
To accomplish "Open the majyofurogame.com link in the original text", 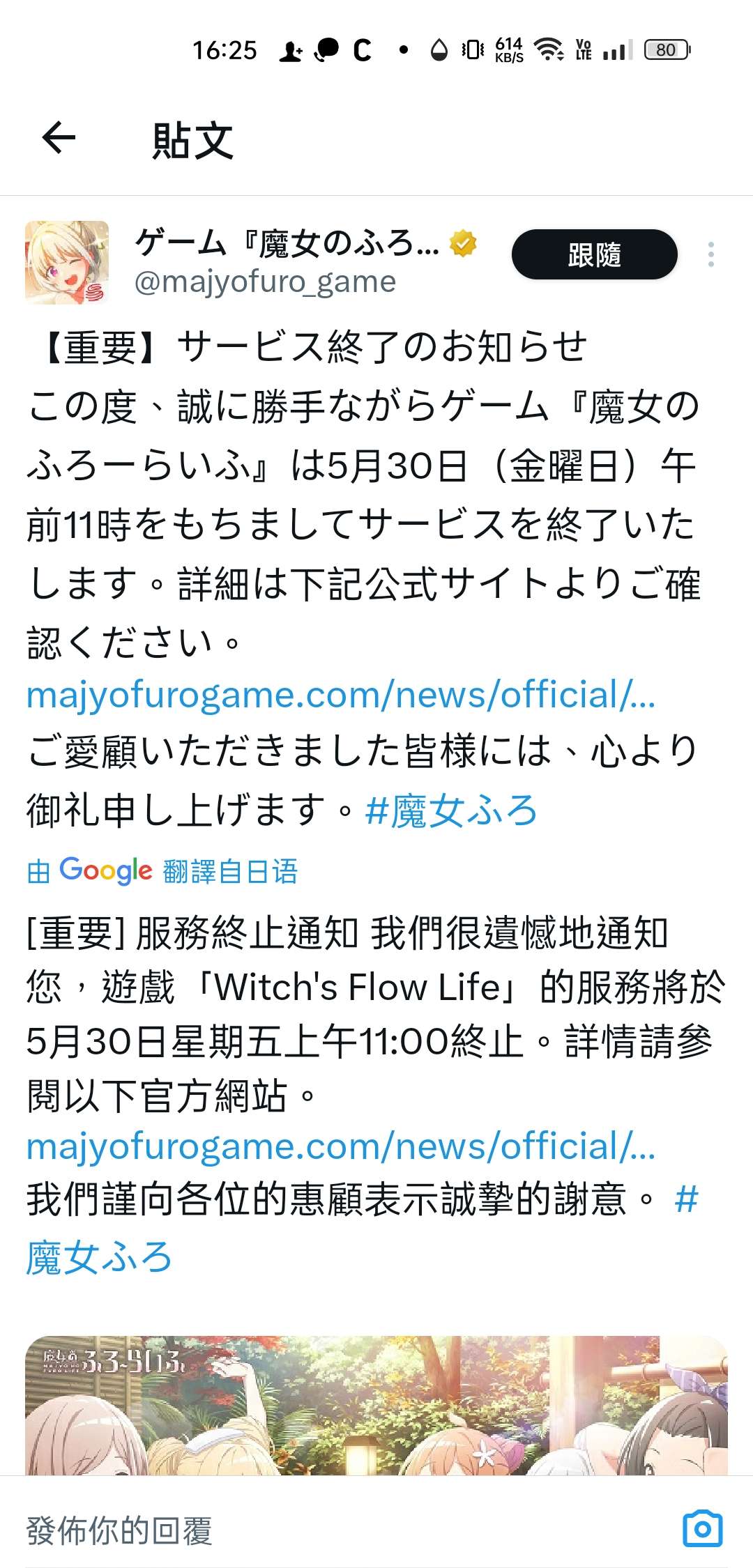I will [x=340, y=695].
